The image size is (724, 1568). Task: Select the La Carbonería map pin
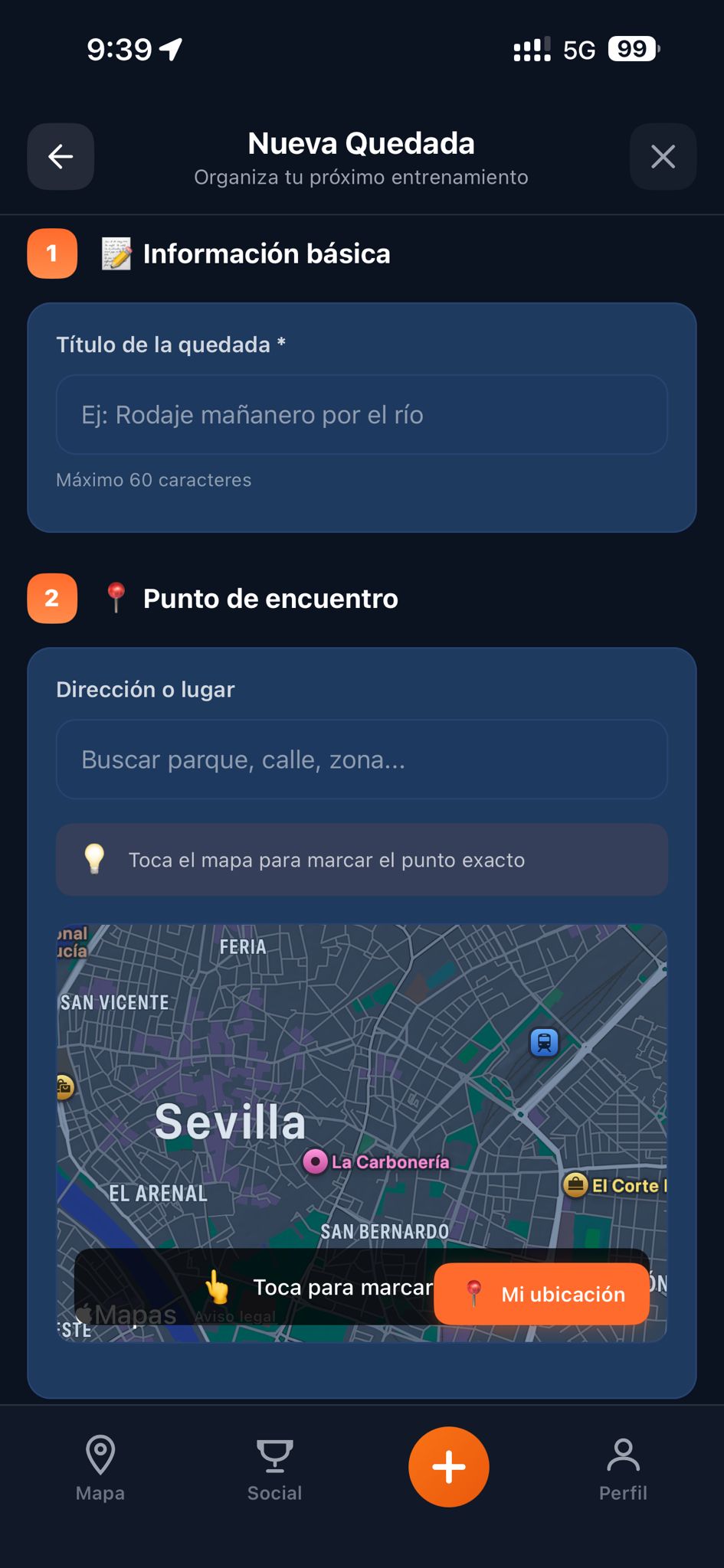[x=316, y=1161]
